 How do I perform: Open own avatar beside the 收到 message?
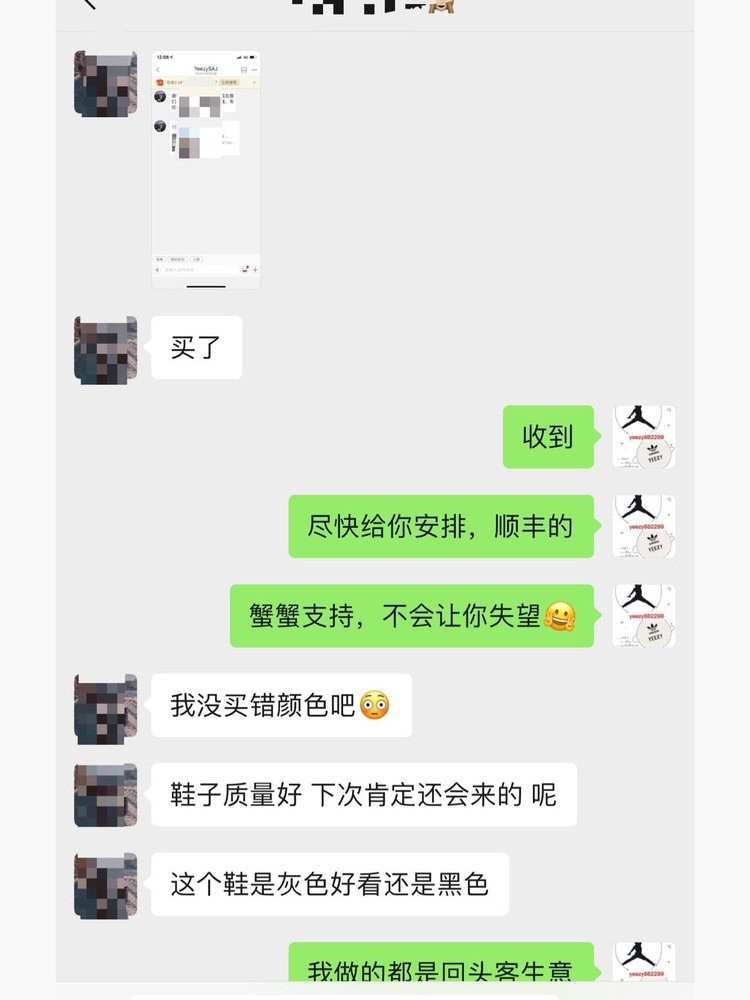coord(644,437)
